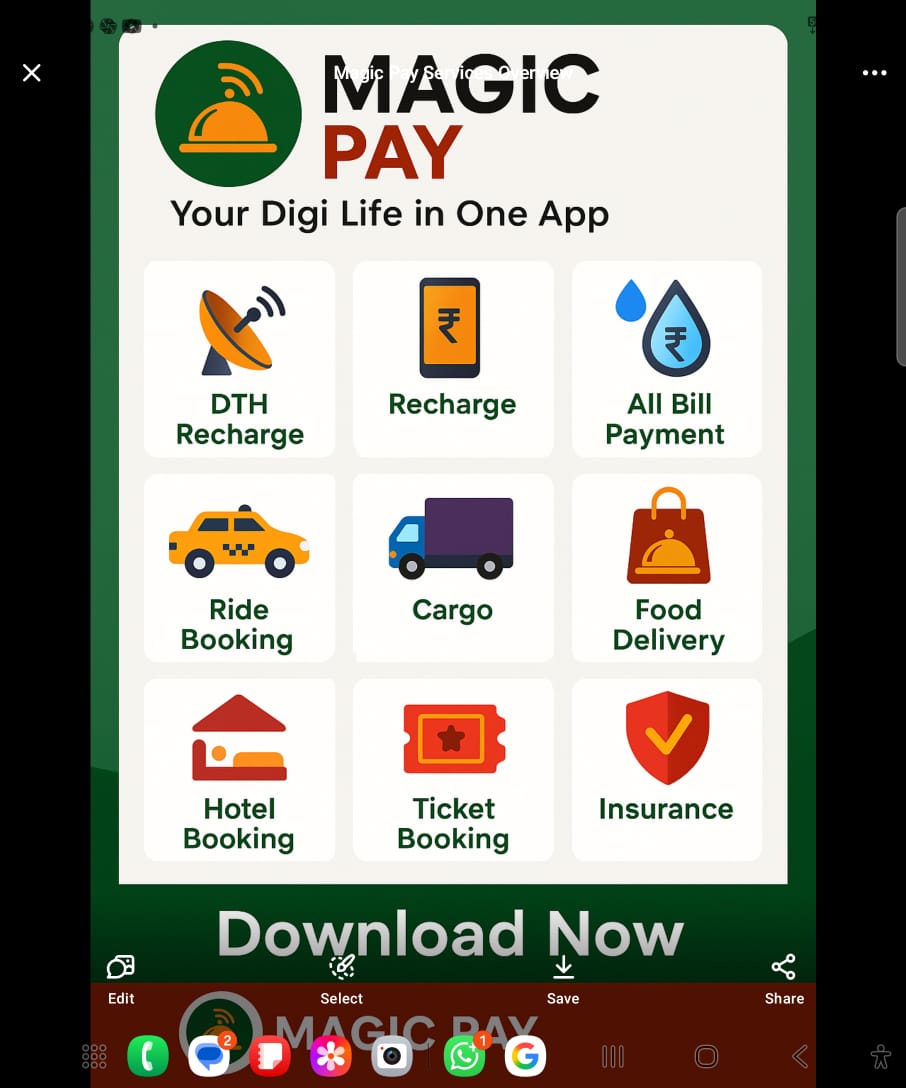
Task: Open WhatsApp from the taskbar
Action: 465,1056
